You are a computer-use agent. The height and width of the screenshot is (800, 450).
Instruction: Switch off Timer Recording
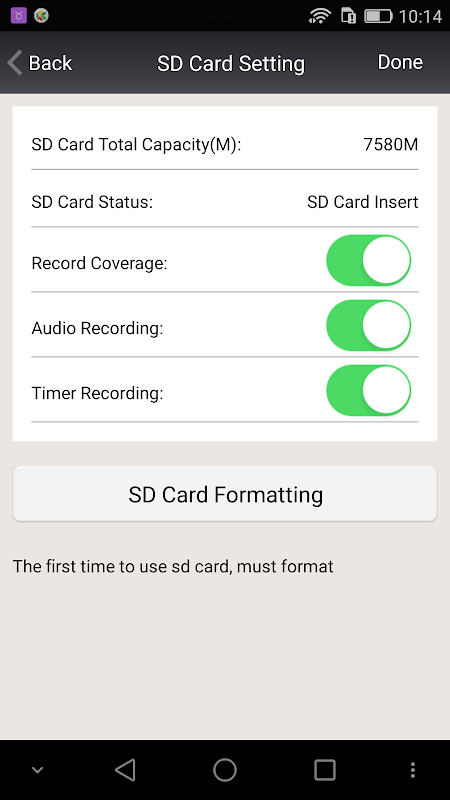(x=368, y=390)
